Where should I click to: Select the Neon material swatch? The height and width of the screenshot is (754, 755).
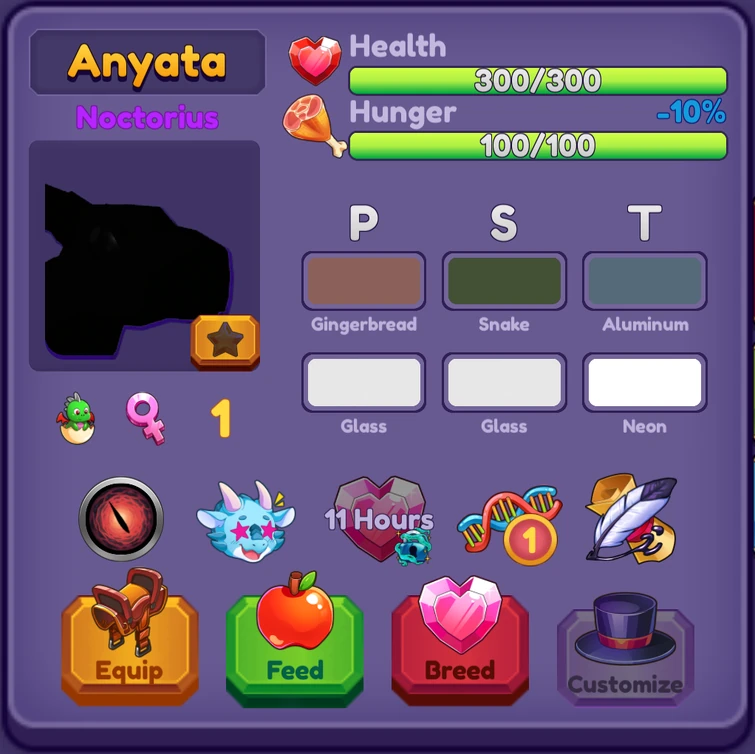[645, 383]
